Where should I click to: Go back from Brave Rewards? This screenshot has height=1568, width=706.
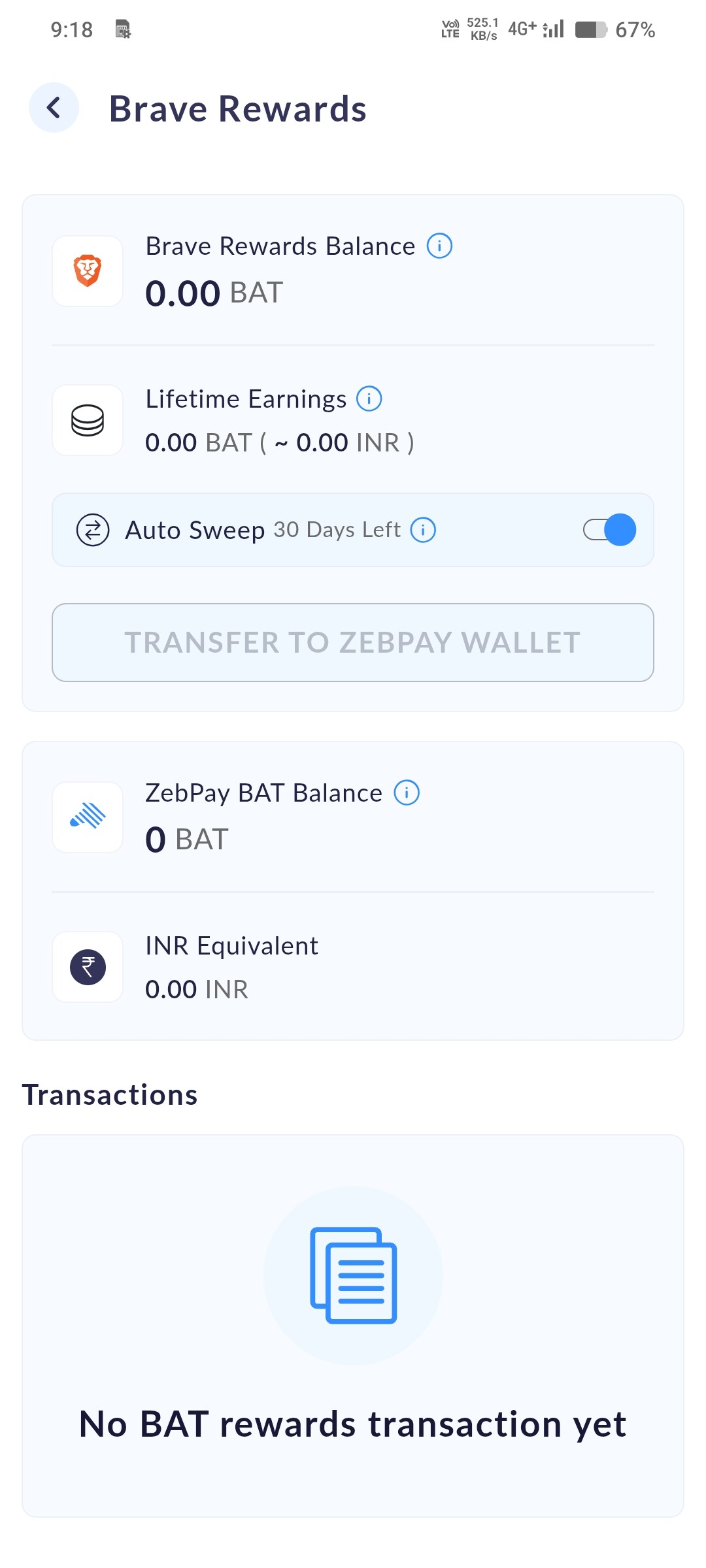pos(54,108)
